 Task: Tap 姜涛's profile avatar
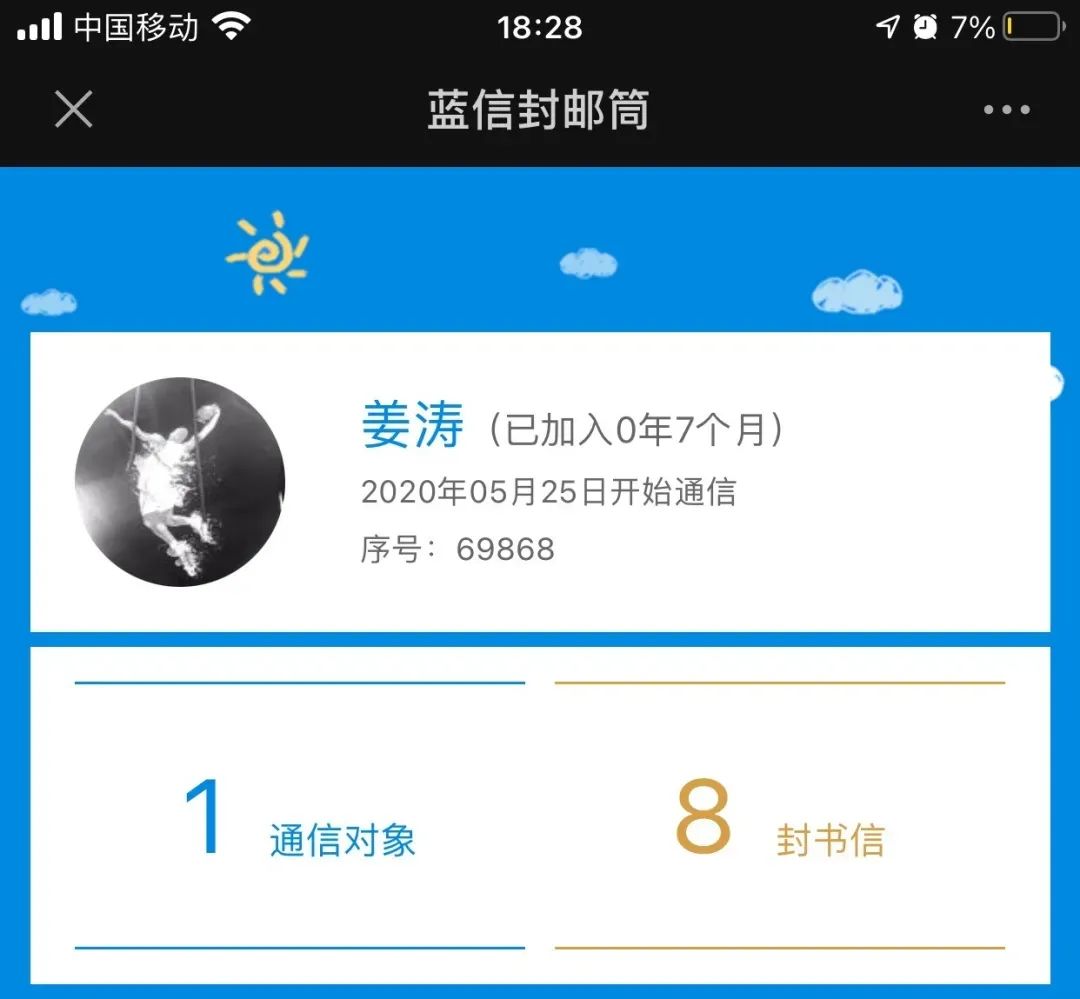point(180,482)
